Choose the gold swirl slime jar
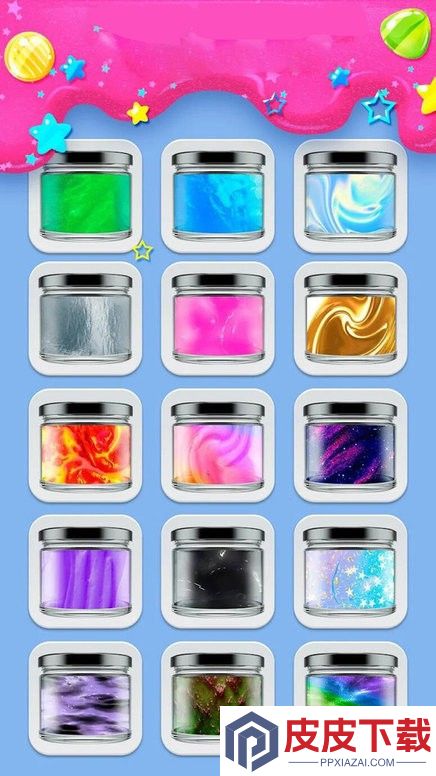The image size is (436, 776). pyautogui.click(x=350, y=318)
